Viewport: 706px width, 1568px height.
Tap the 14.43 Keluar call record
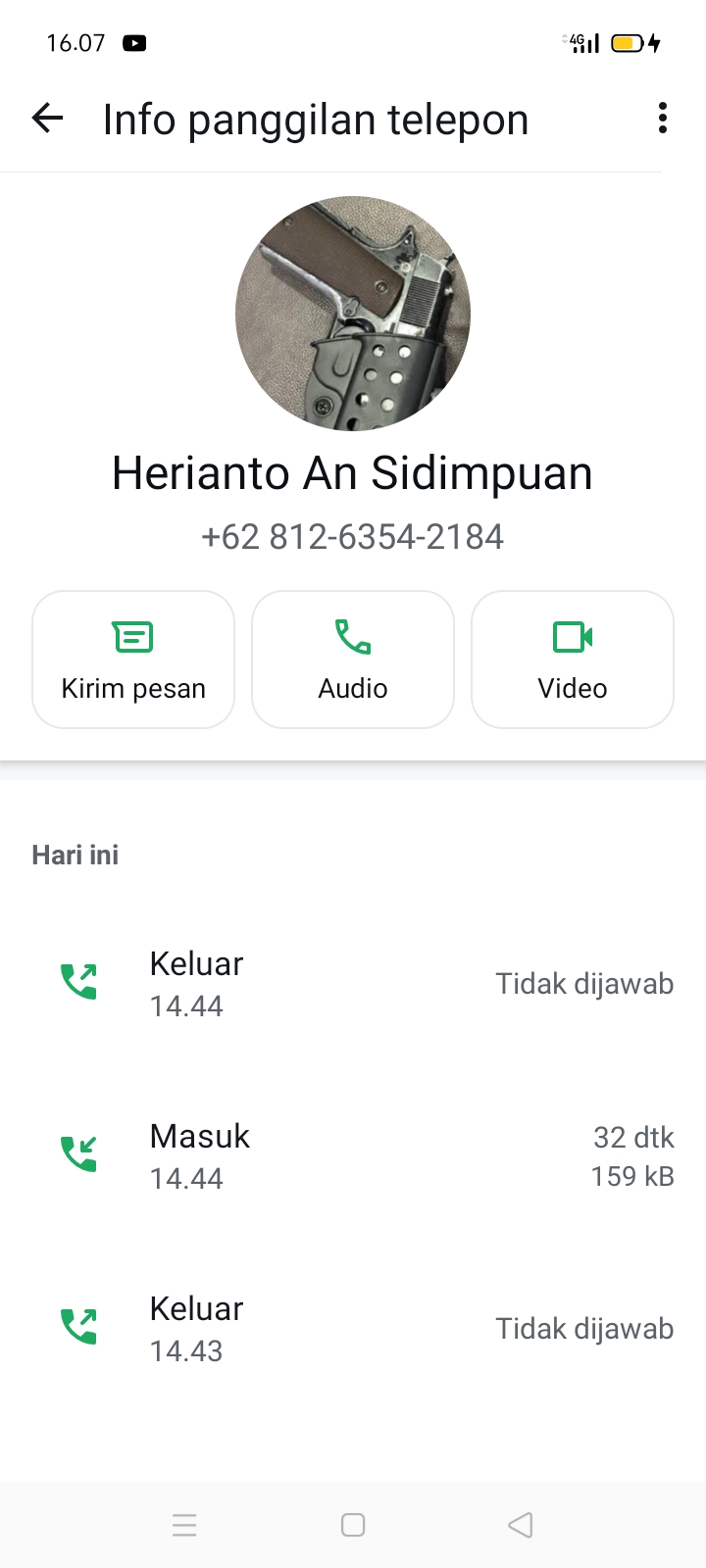pyautogui.click(x=353, y=1326)
